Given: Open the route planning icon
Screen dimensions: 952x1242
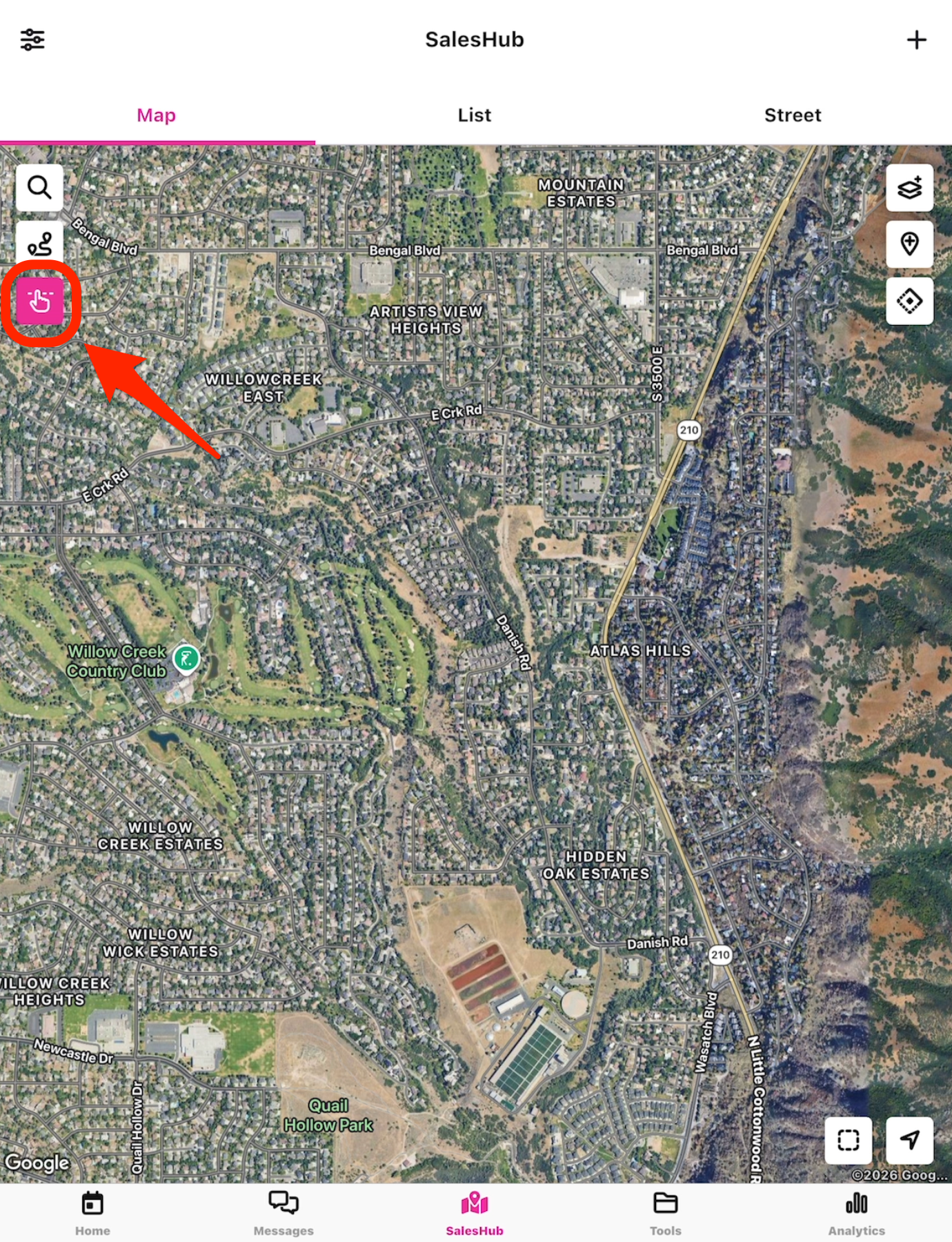Looking at the screenshot, I should coord(39,244).
